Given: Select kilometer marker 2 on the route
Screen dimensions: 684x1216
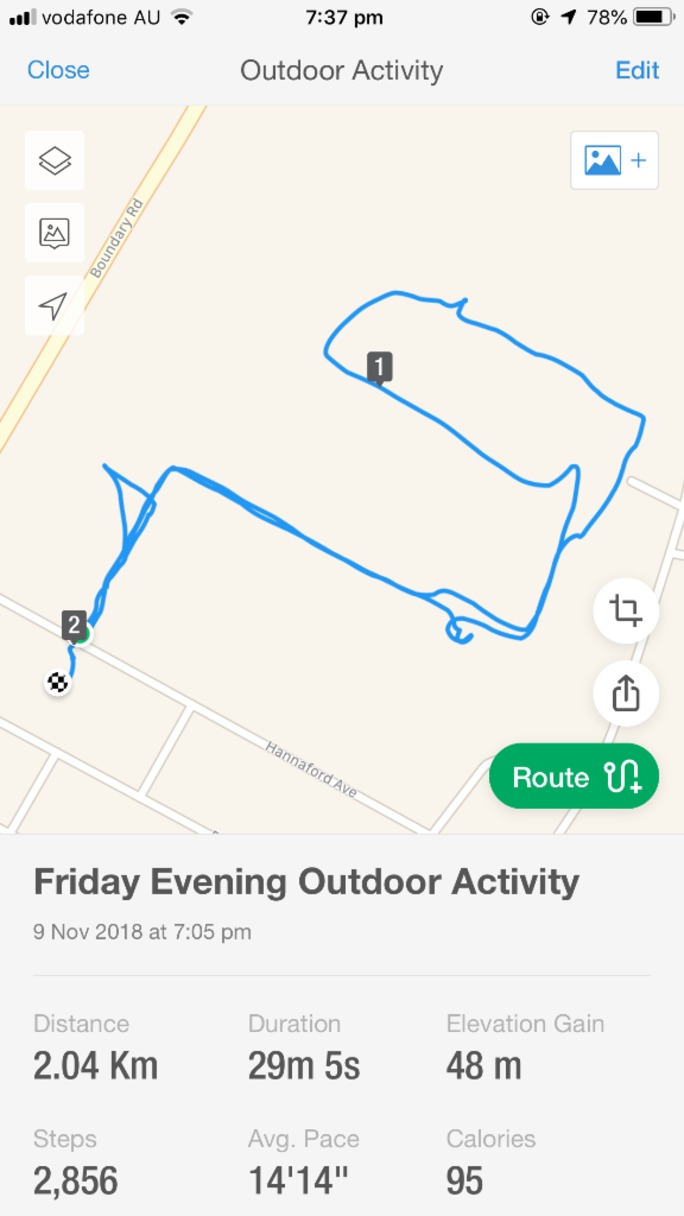Looking at the screenshot, I should point(74,626).
